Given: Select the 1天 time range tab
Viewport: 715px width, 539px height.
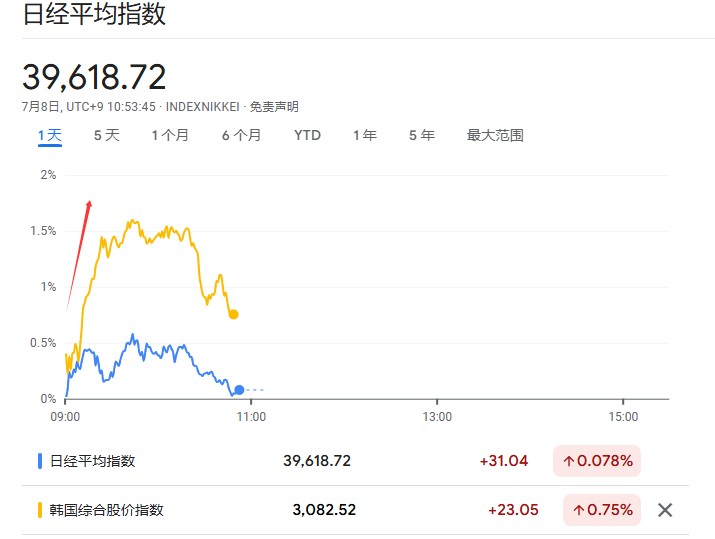Looking at the screenshot, I should click(50, 135).
